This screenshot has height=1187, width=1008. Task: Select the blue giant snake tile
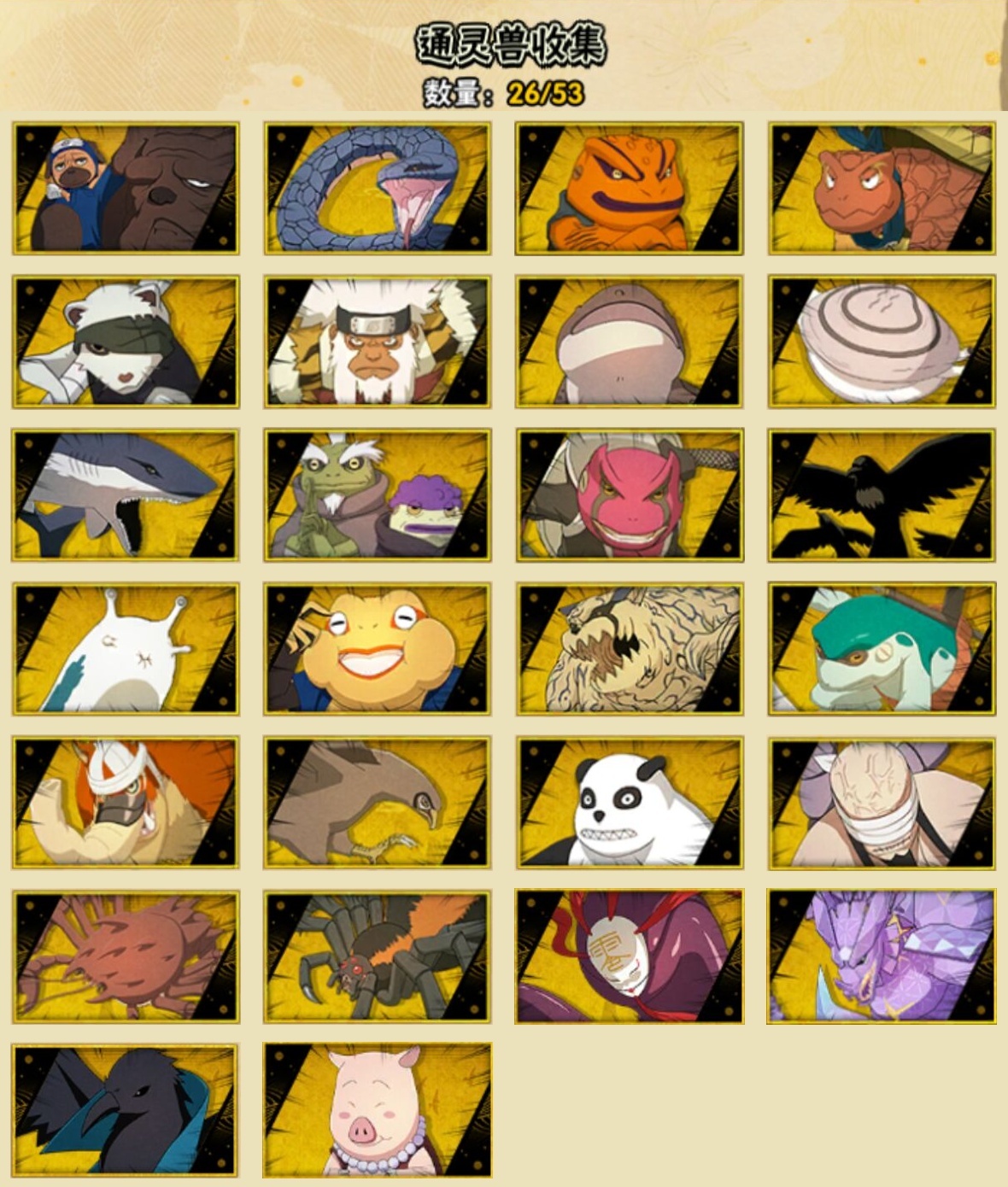(377, 188)
